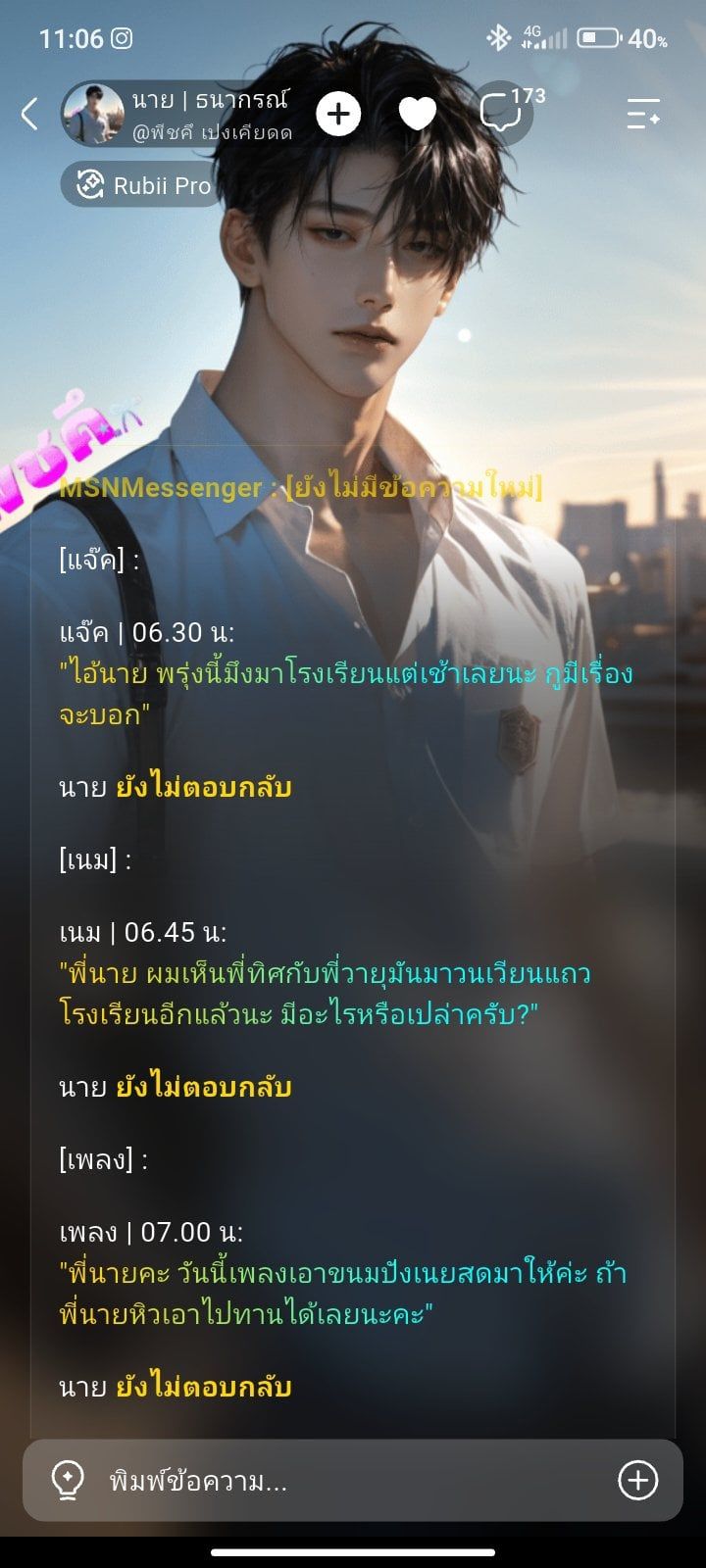Open นาย | ธนากรณ์ character profile
This screenshot has width=706, height=1568.
[178, 114]
